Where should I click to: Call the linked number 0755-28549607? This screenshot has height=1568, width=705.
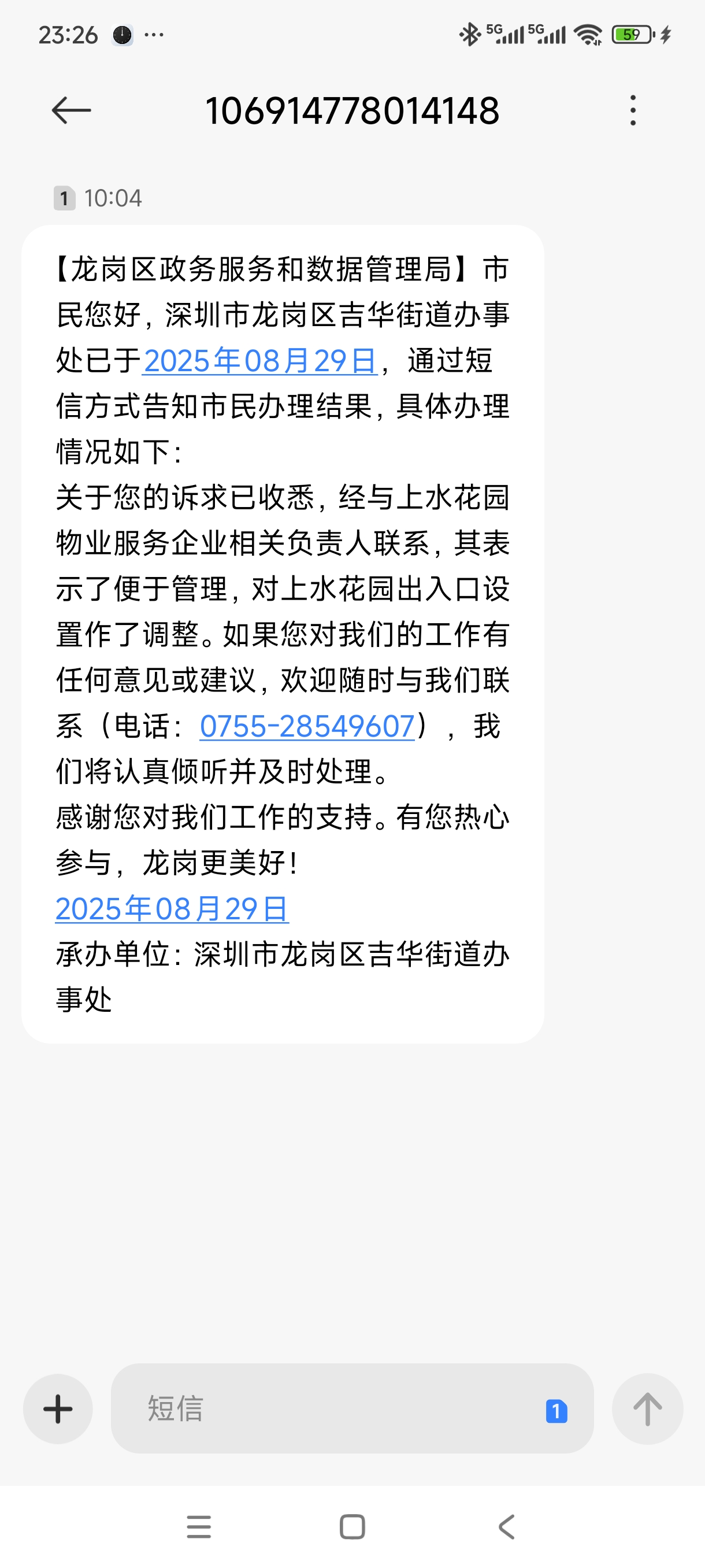307,726
